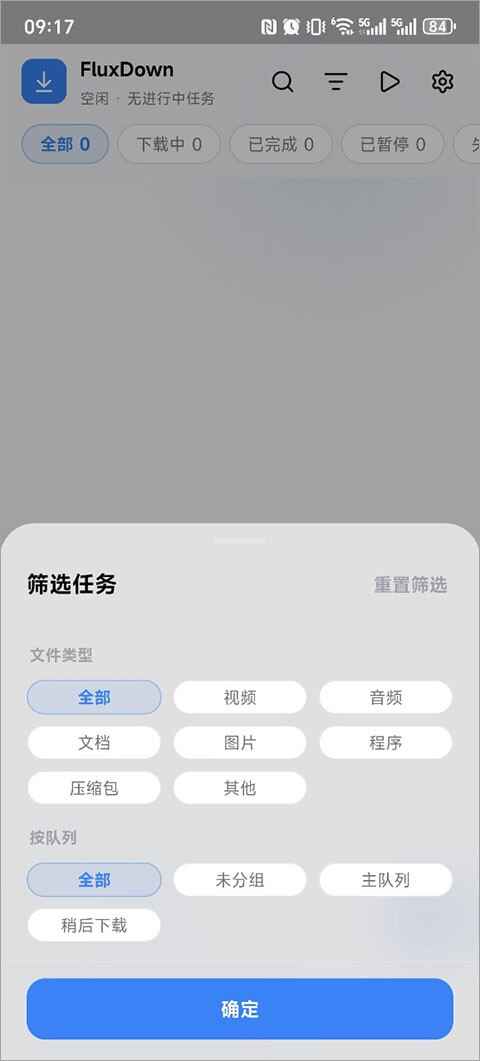Tap the play icon to start all tasks
Viewport: 480px width, 1061px height.
(x=389, y=82)
